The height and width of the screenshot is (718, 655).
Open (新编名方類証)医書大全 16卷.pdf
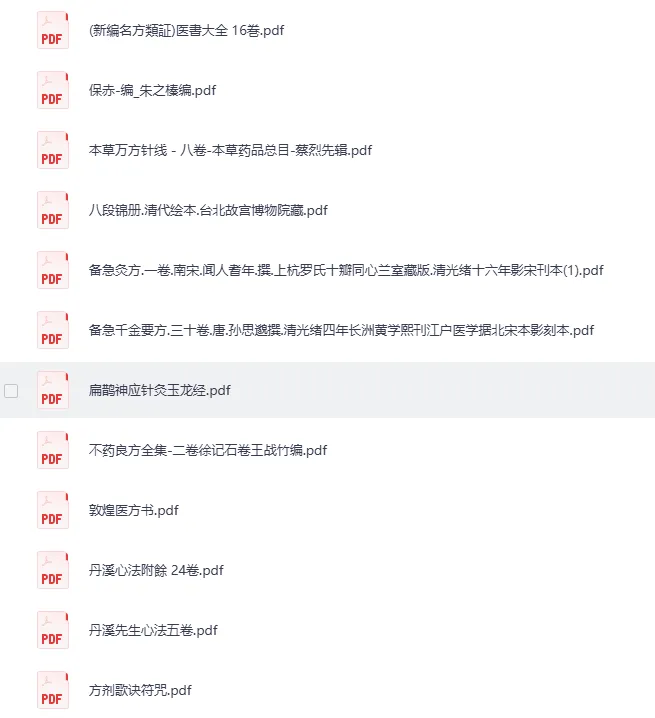(x=186, y=30)
